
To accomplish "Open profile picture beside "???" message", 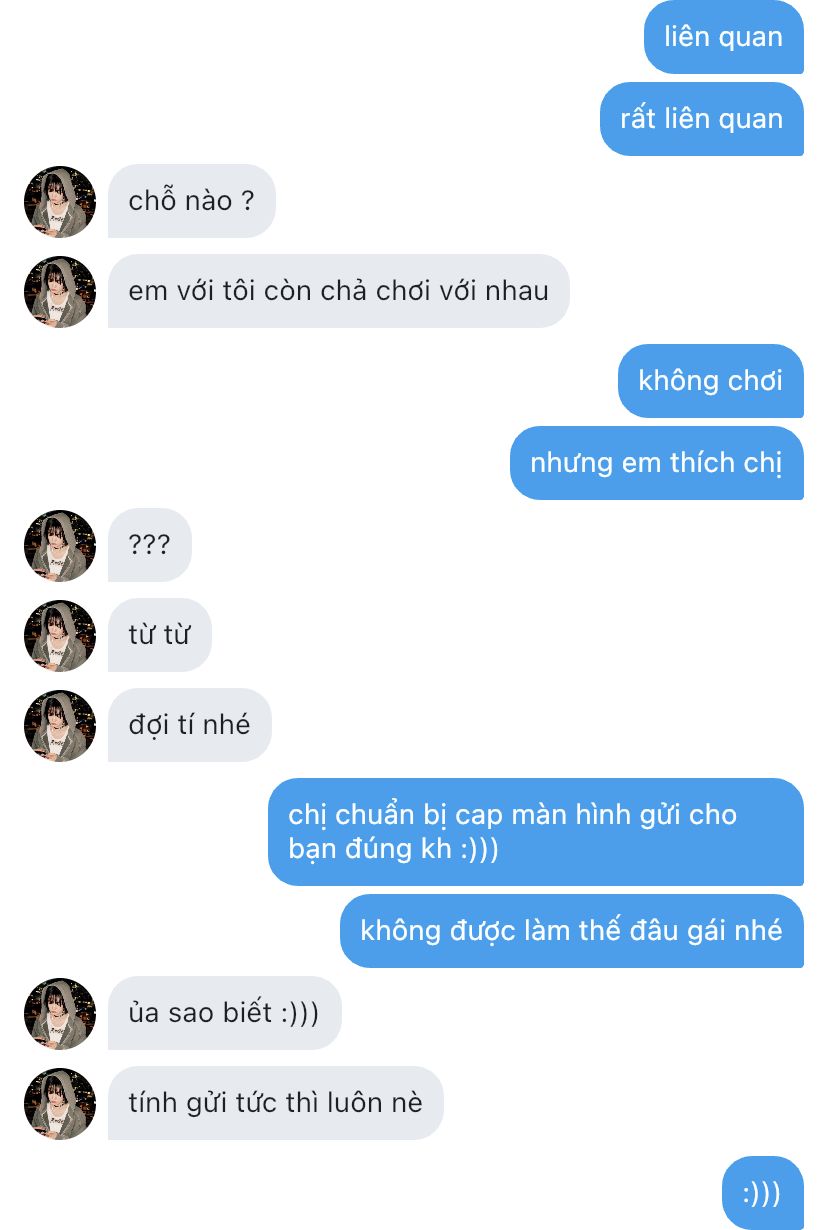I will click(x=60, y=545).
